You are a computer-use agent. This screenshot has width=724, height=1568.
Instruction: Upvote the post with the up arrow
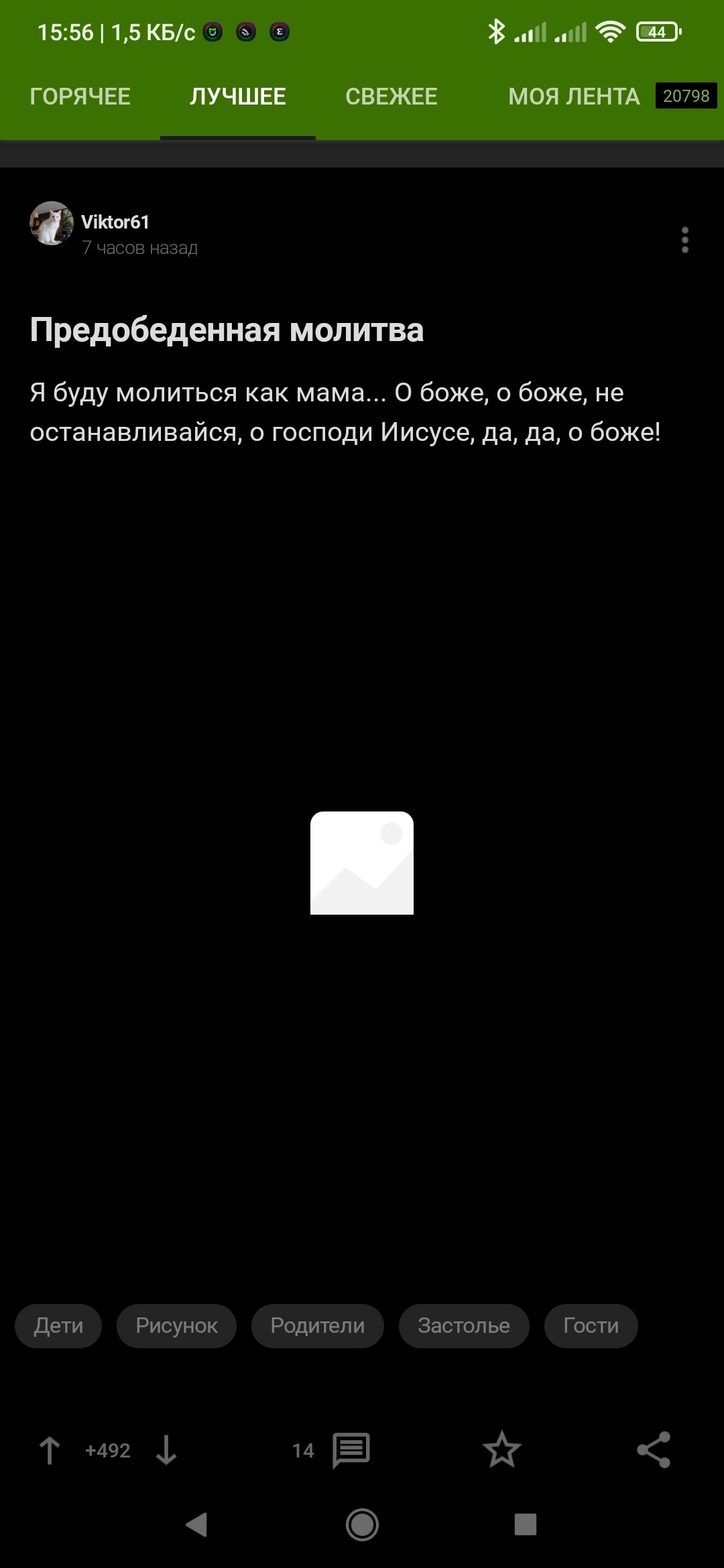point(49,1451)
